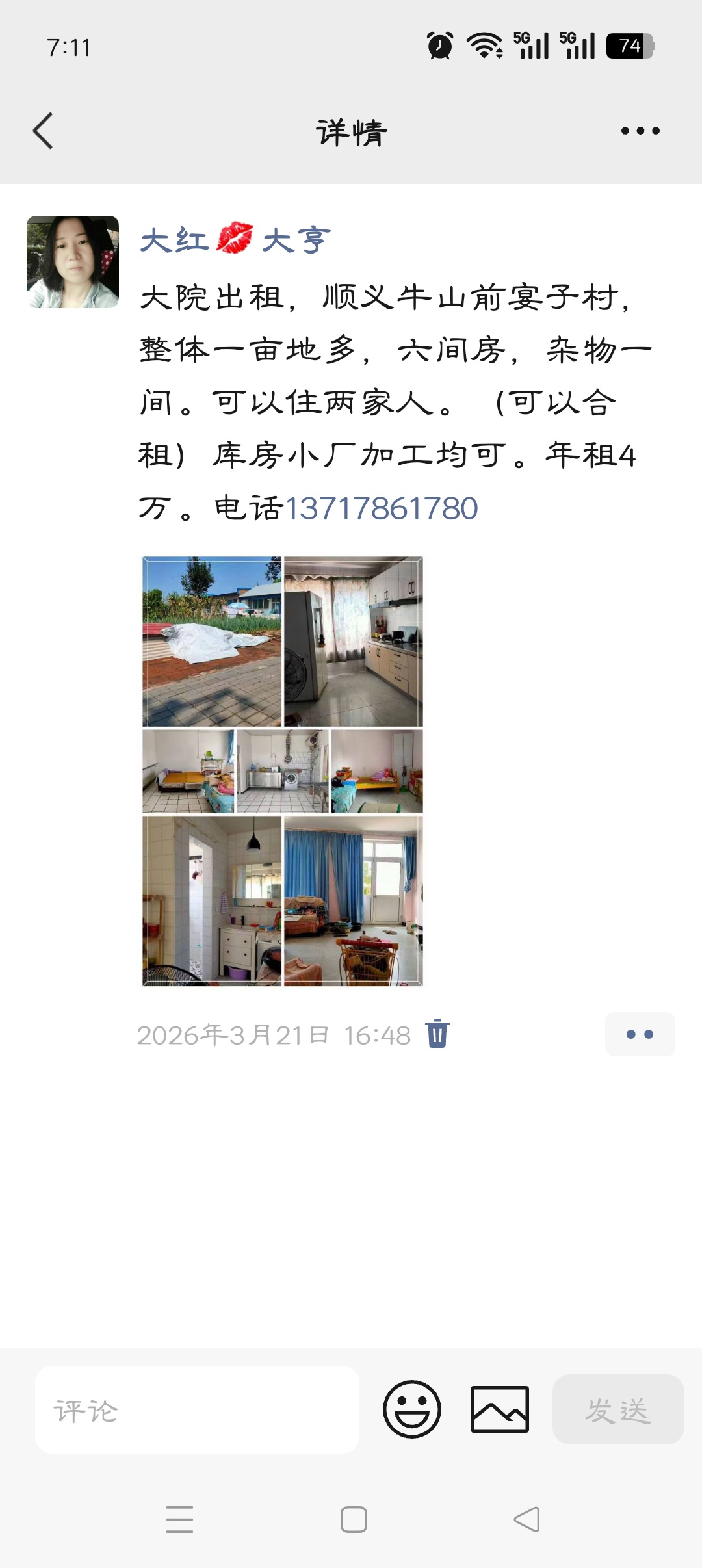The width and height of the screenshot is (702, 1568).
Task: Go to the system home screen
Action: tap(354, 1520)
